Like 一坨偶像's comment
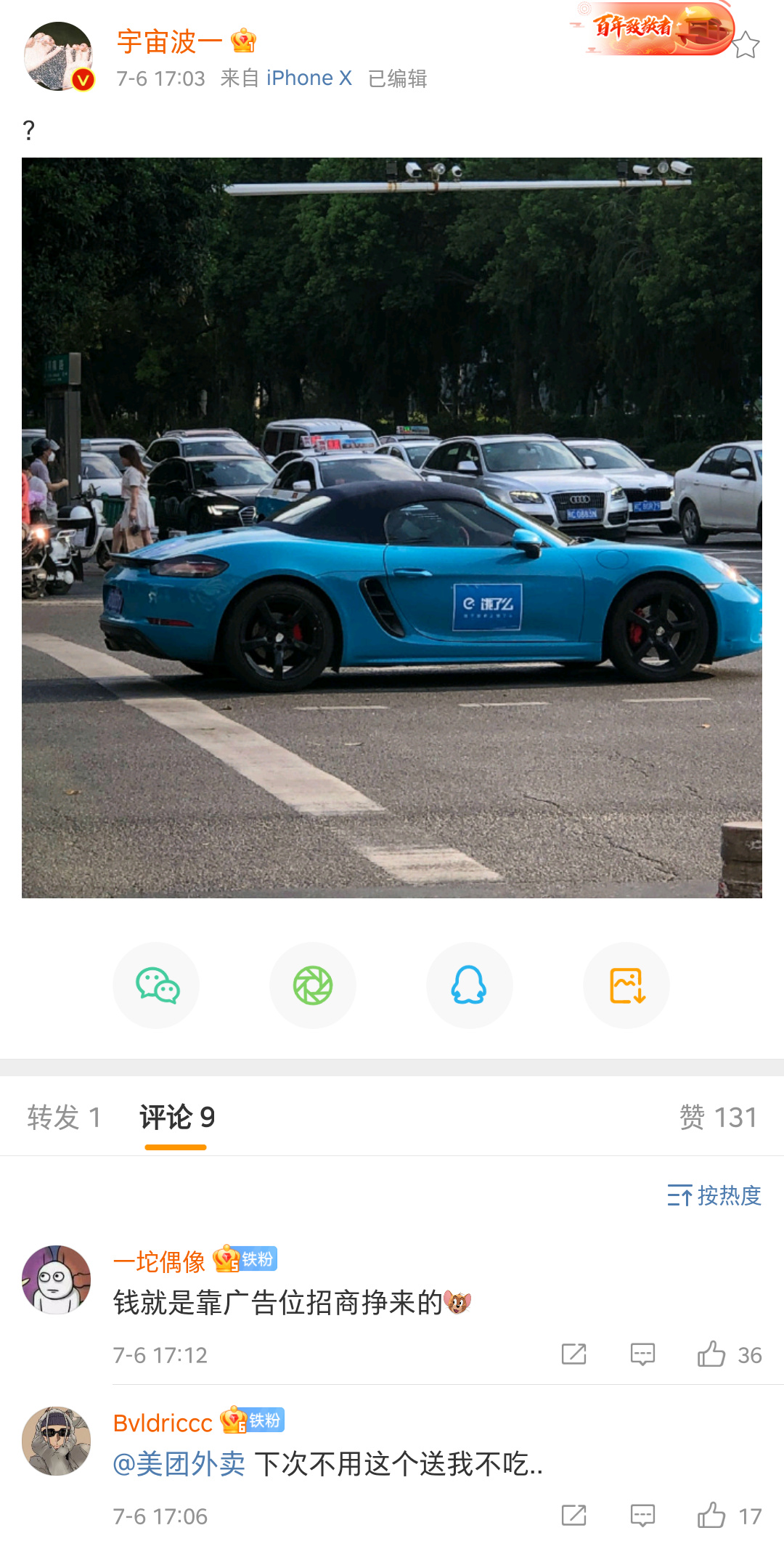 pyautogui.click(x=712, y=1354)
